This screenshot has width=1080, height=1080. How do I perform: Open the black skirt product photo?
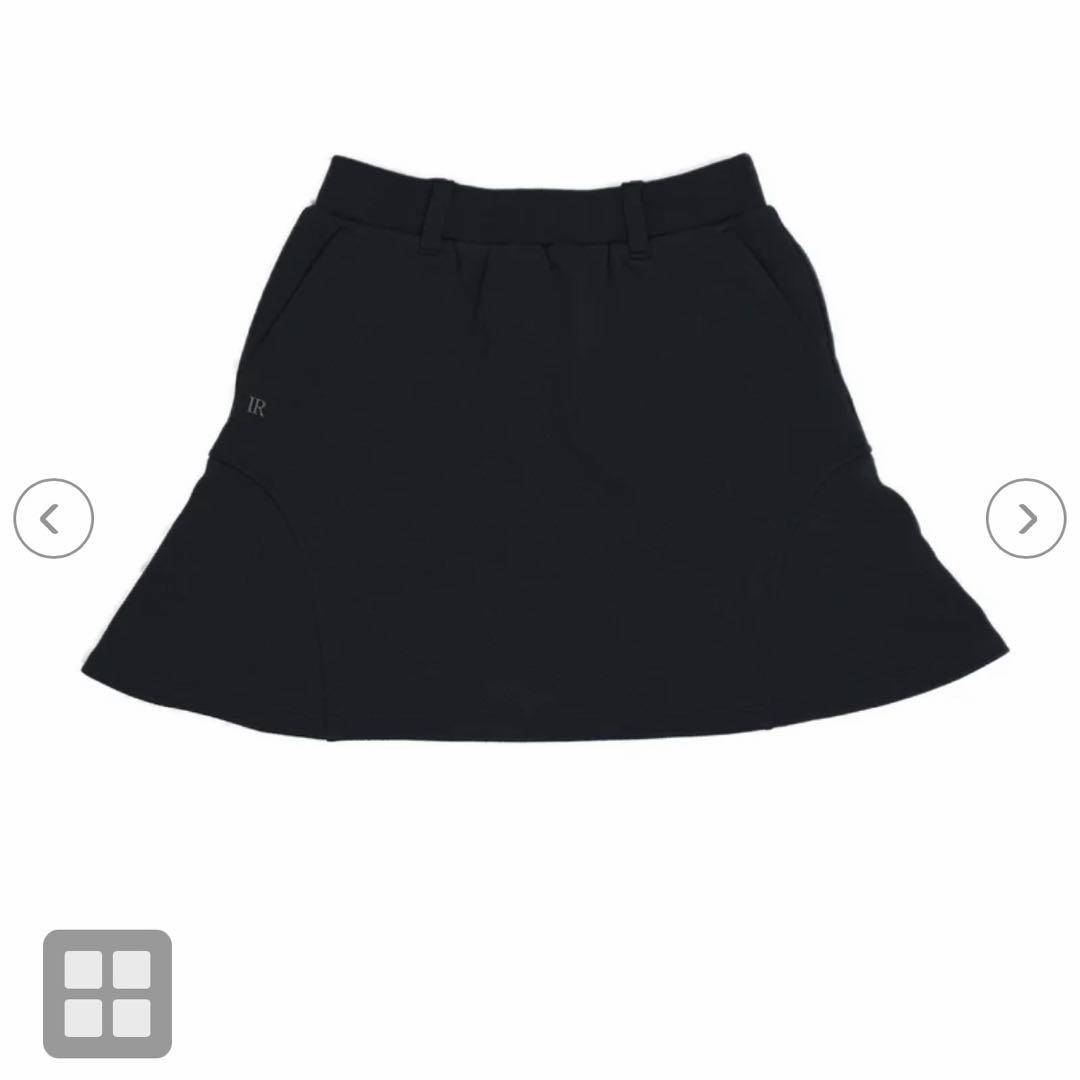pos(545,450)
